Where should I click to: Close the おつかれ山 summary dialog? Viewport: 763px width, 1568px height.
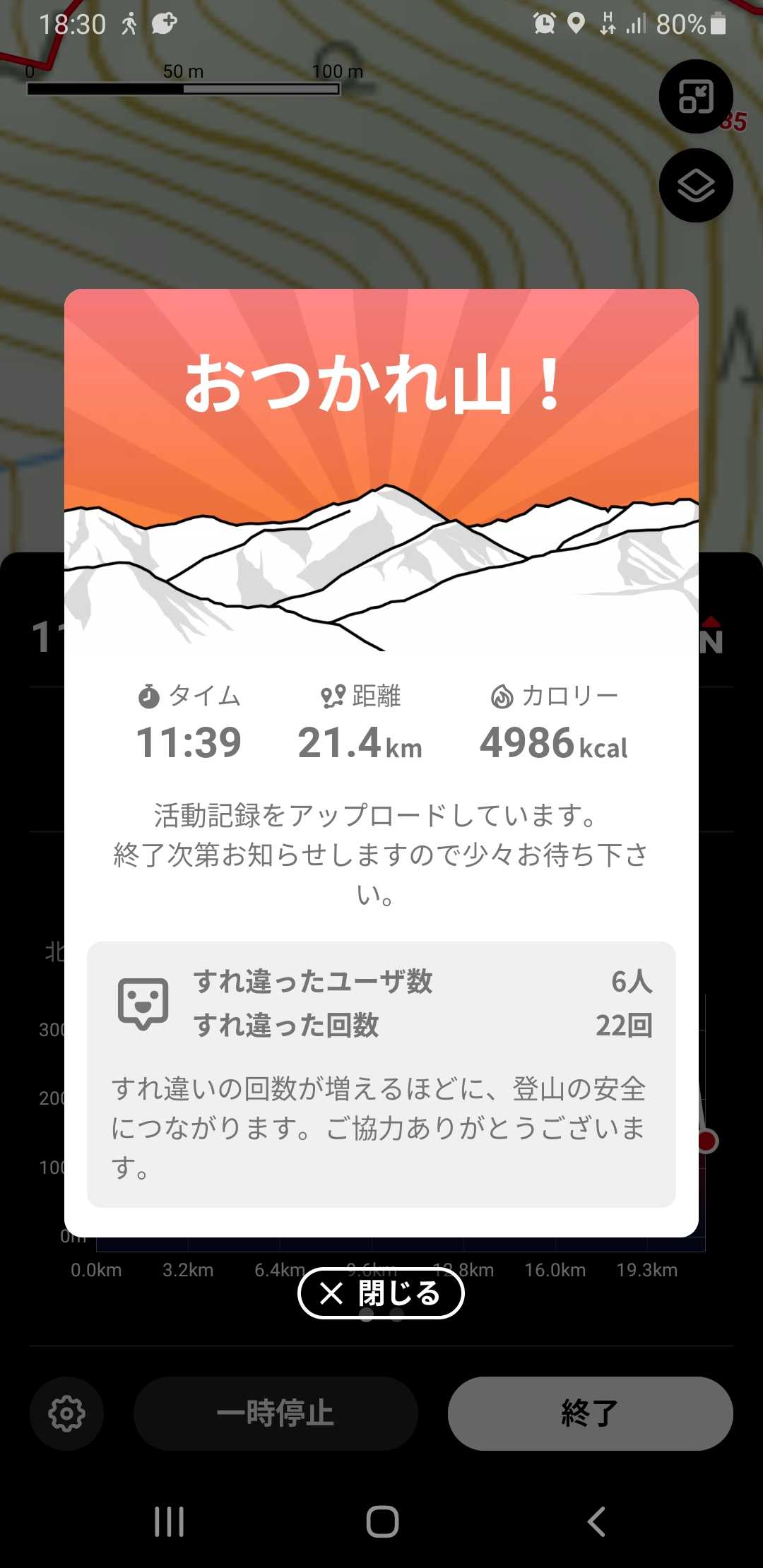click(x=381, y=1293)
